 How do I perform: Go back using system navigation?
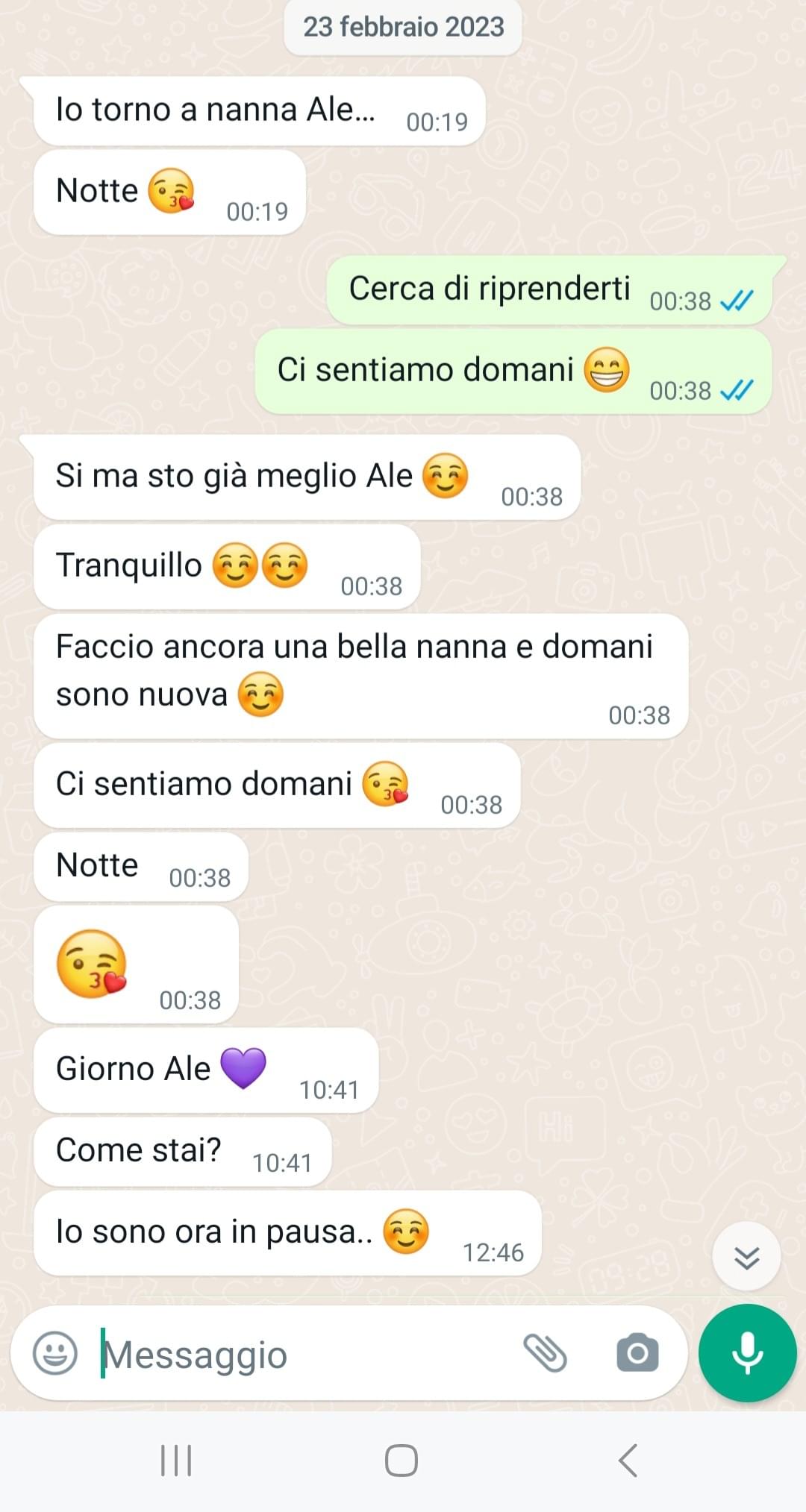(628, 1461)
